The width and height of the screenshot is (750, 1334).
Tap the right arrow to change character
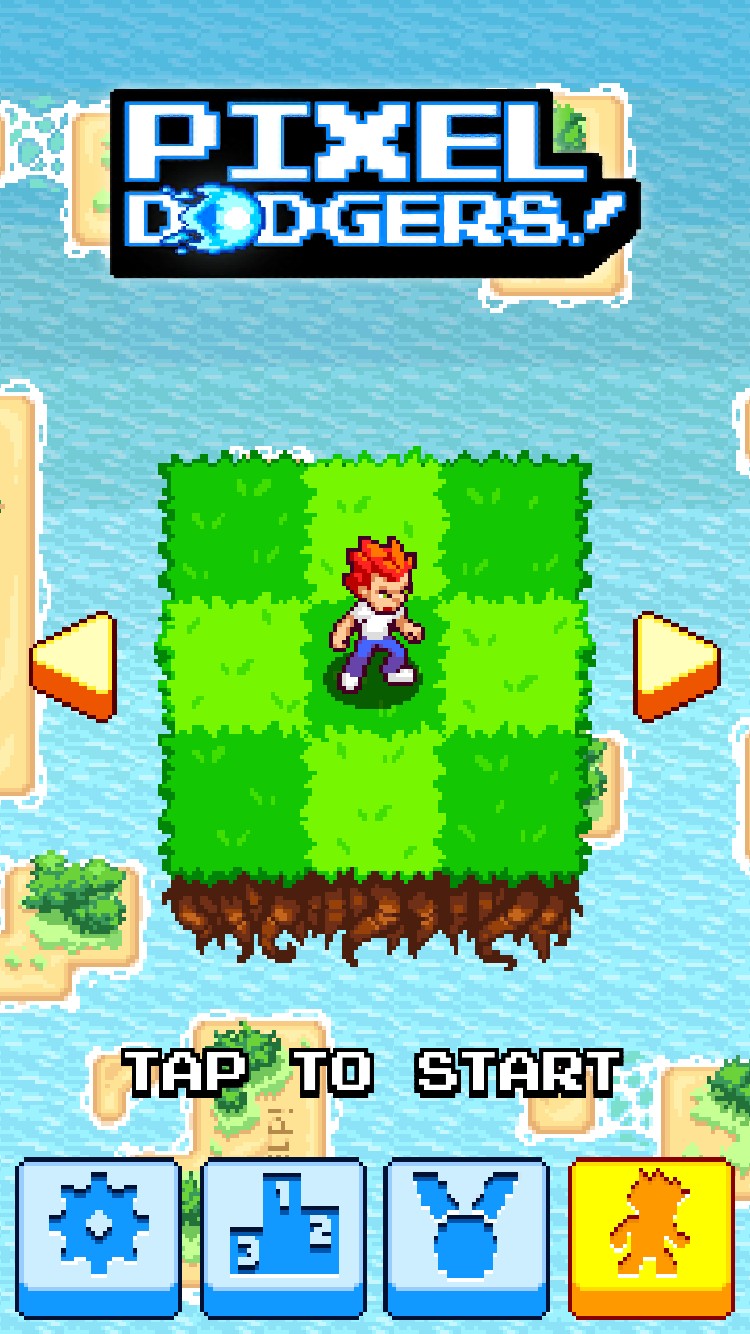(677, 666)
